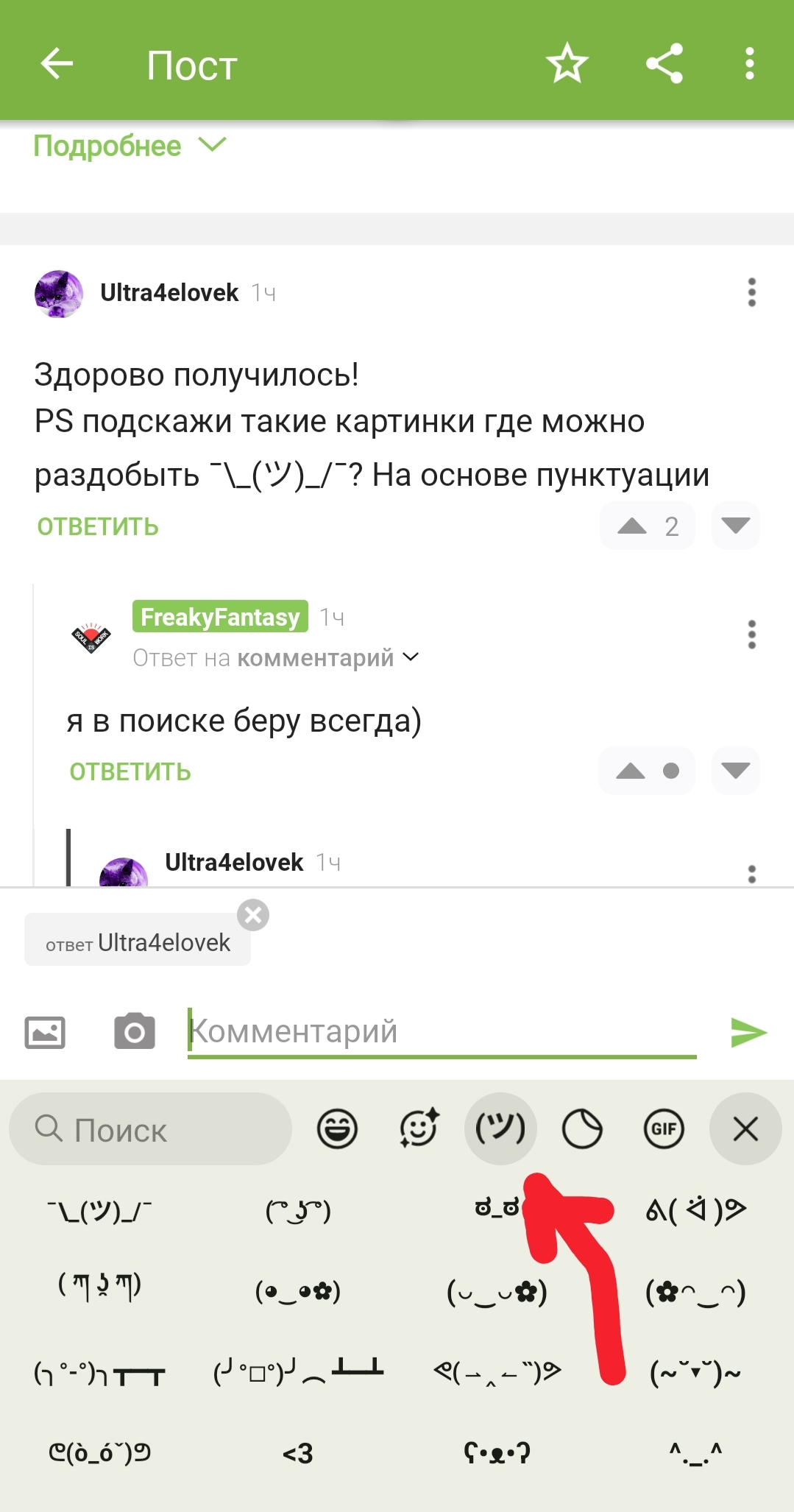Close the keyboard emoticon panel
The width and height of the screenshot is (794, 1512).
coord(745,1129)
